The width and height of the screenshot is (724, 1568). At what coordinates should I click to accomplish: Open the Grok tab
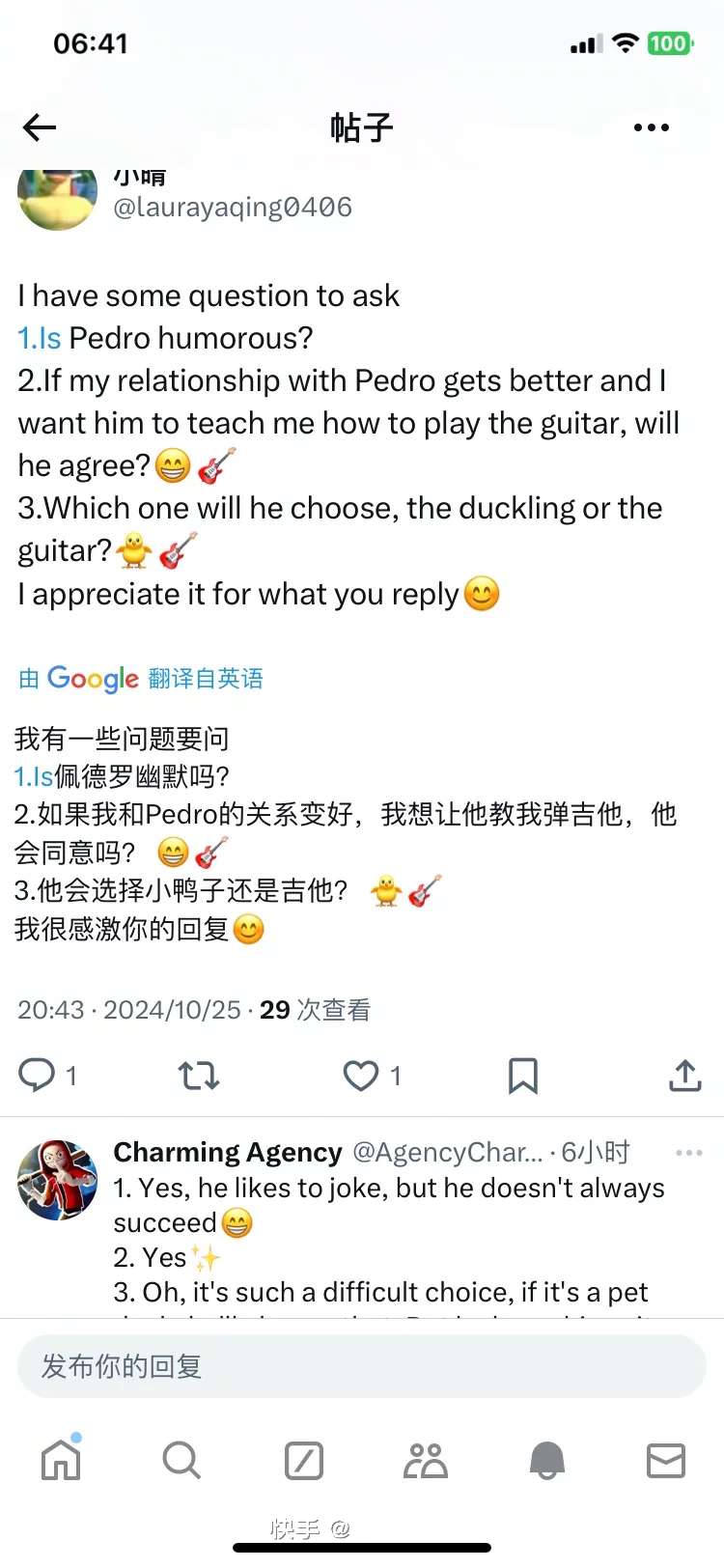[304, 1460]
